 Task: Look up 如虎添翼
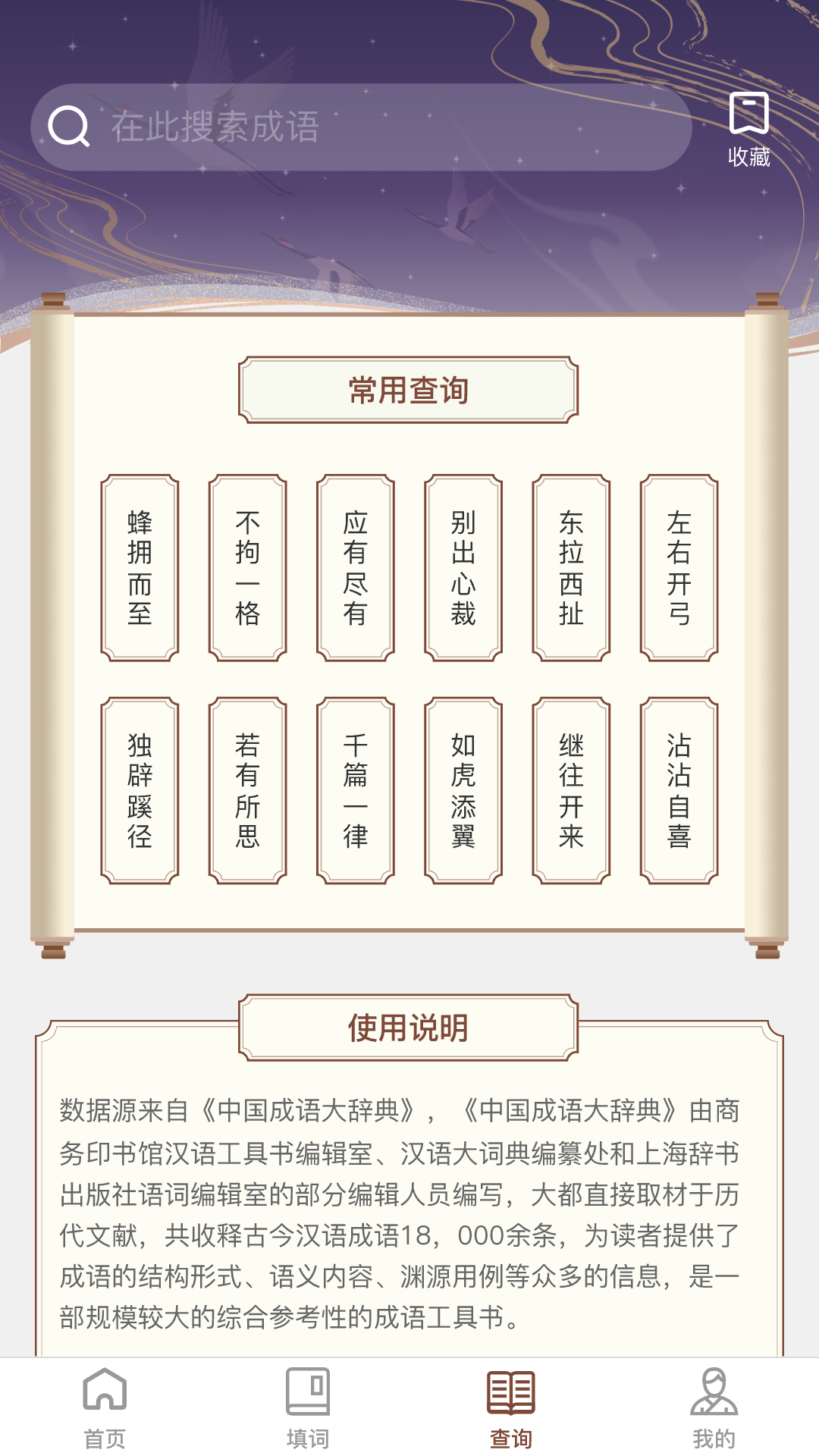click(x=463, y=791)
